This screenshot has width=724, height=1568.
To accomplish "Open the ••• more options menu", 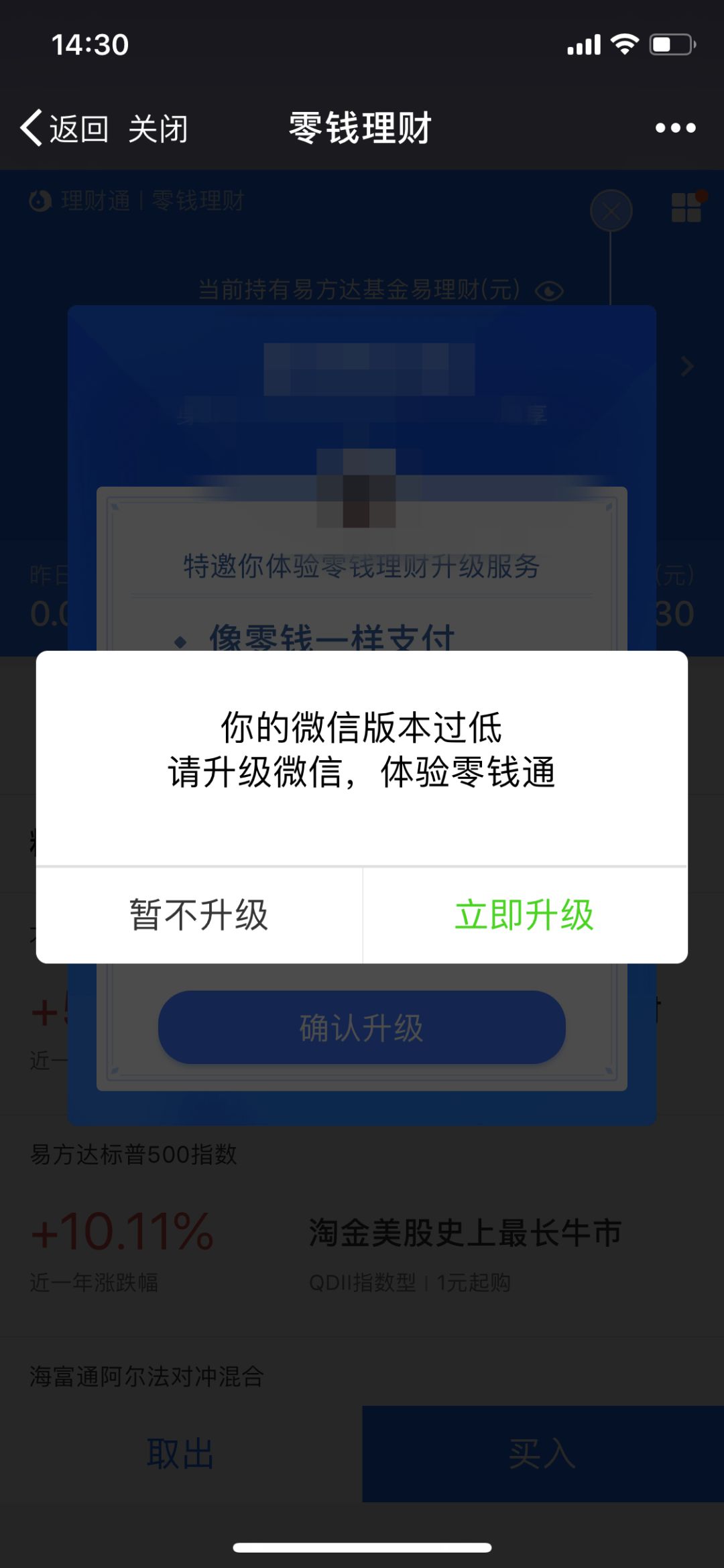I will point(675,127).
